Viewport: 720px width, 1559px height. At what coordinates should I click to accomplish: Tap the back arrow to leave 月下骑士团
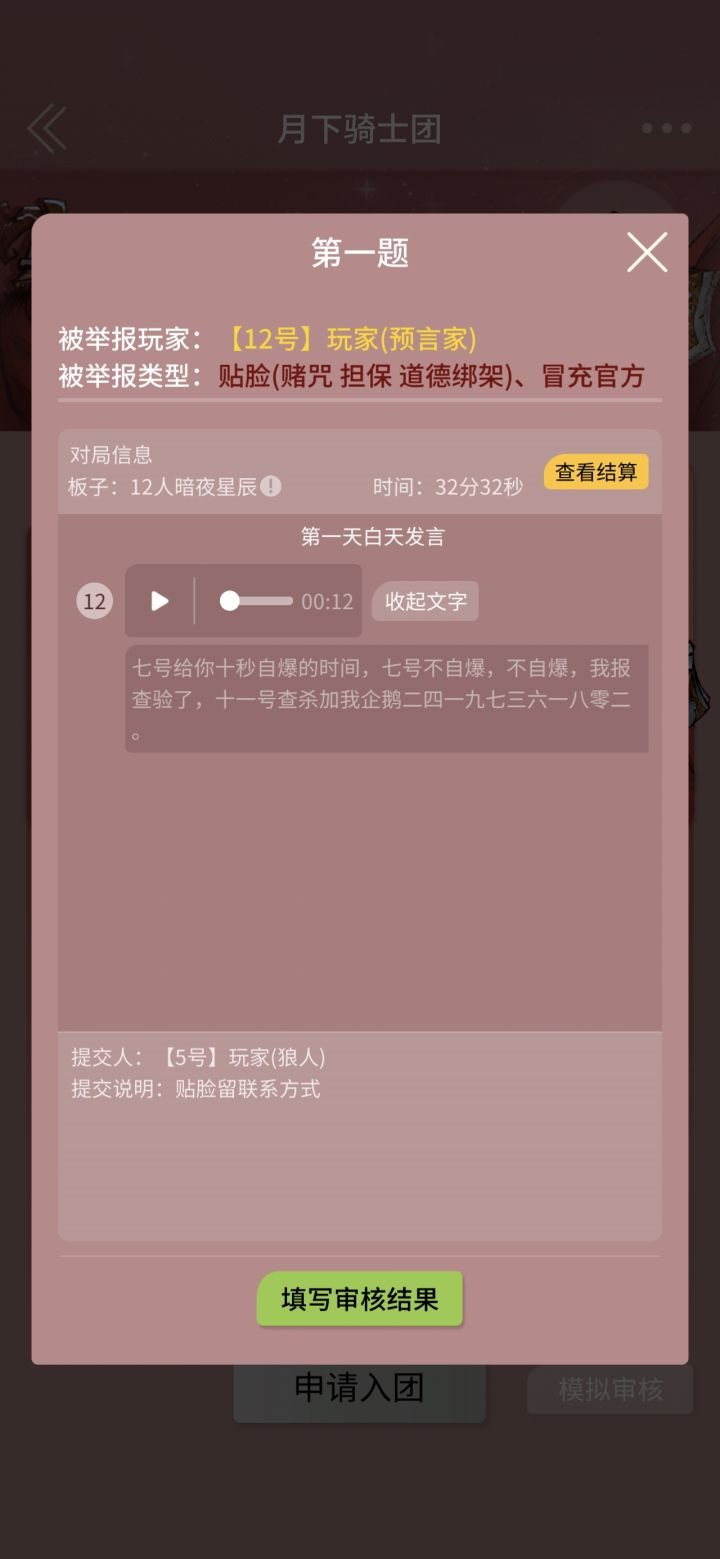44,128
